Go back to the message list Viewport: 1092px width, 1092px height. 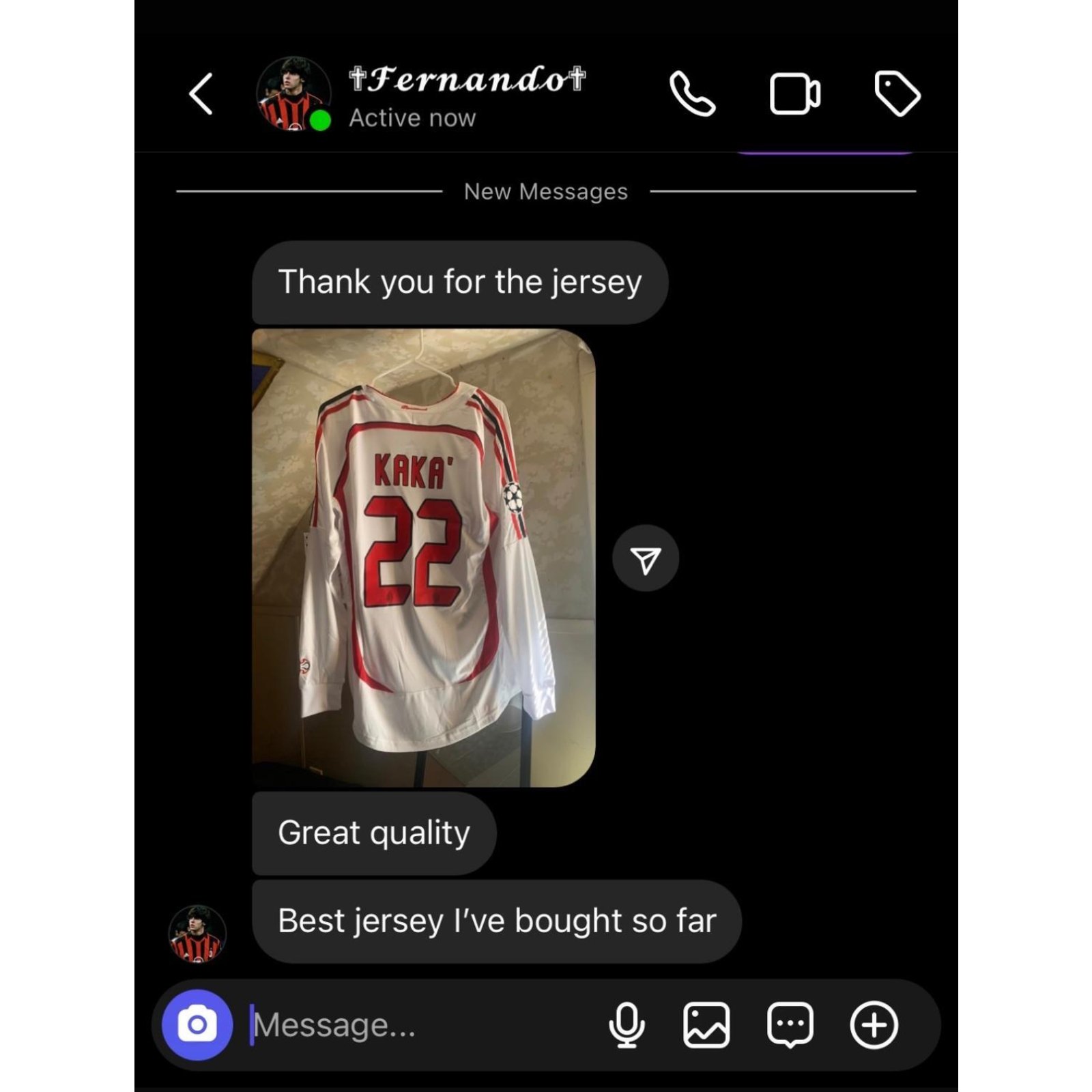[x=201, y=94]
